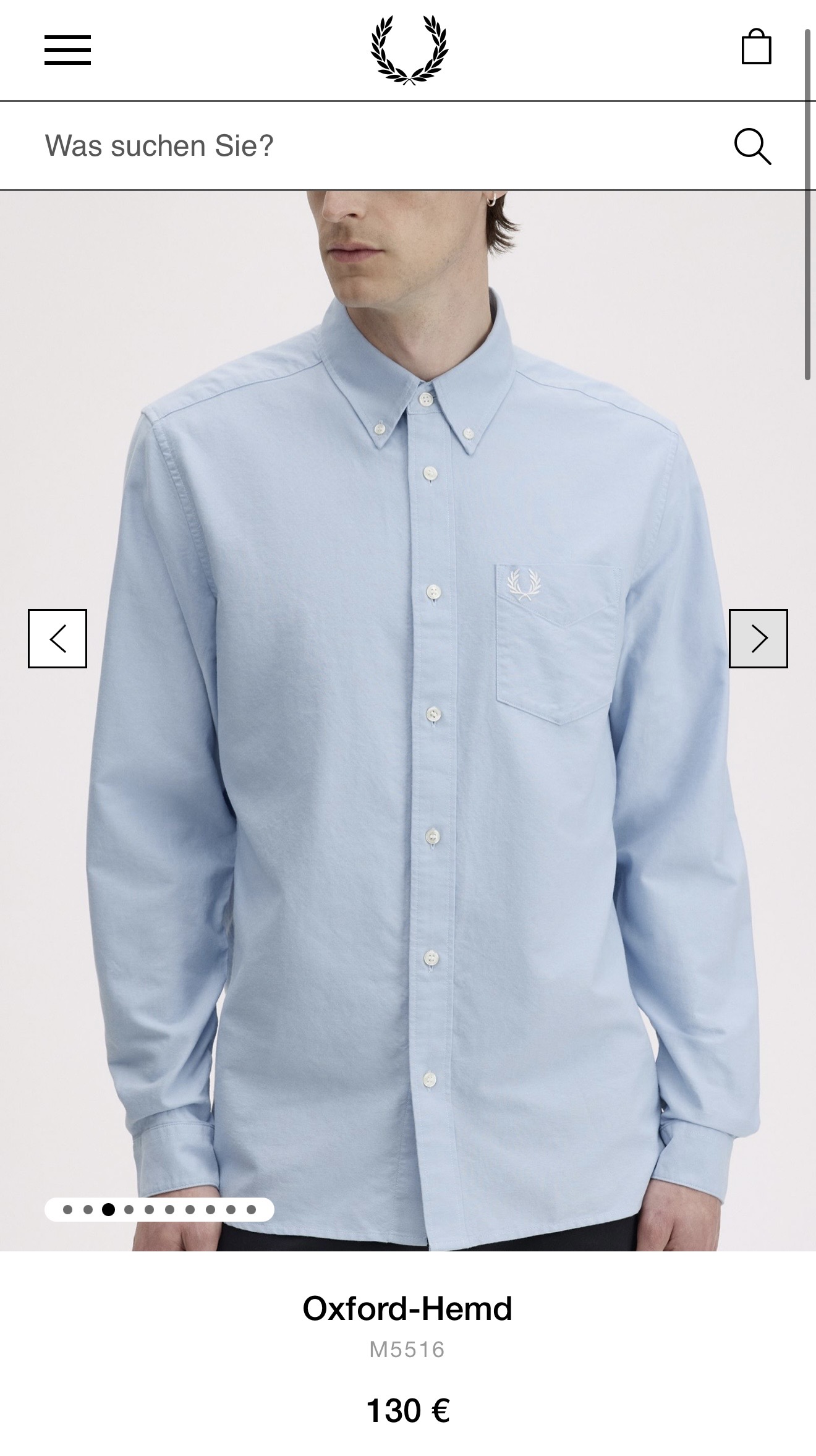
Task: Show the previous product image
Action: pyautogui.click(x=57, y=639)
